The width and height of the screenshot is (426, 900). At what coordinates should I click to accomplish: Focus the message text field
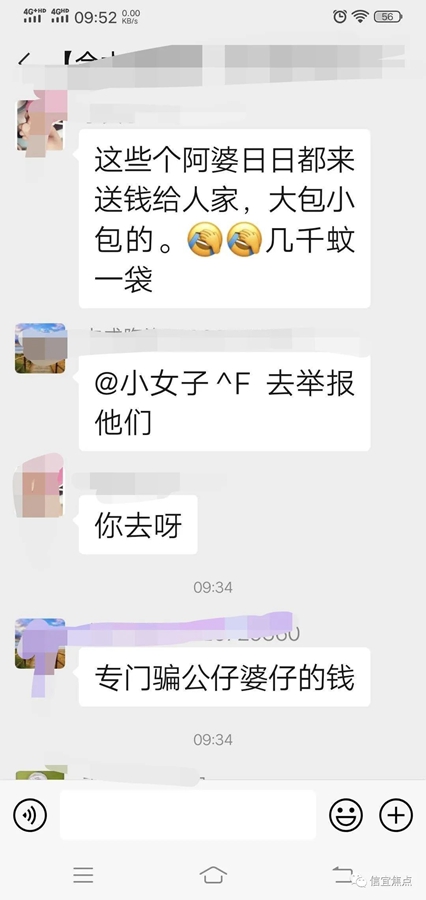[x=188, y=815]
